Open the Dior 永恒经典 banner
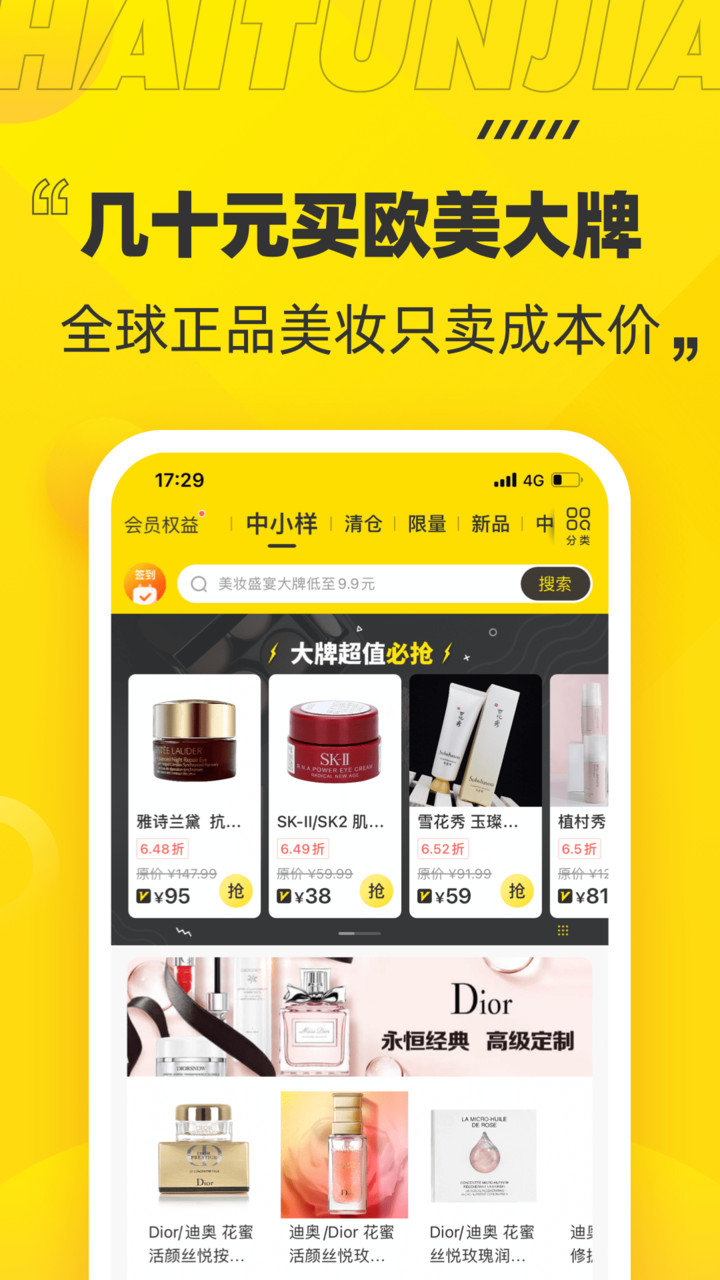Image resolution: width=720 pixels, height=1280 pixels. (360, 1015)
